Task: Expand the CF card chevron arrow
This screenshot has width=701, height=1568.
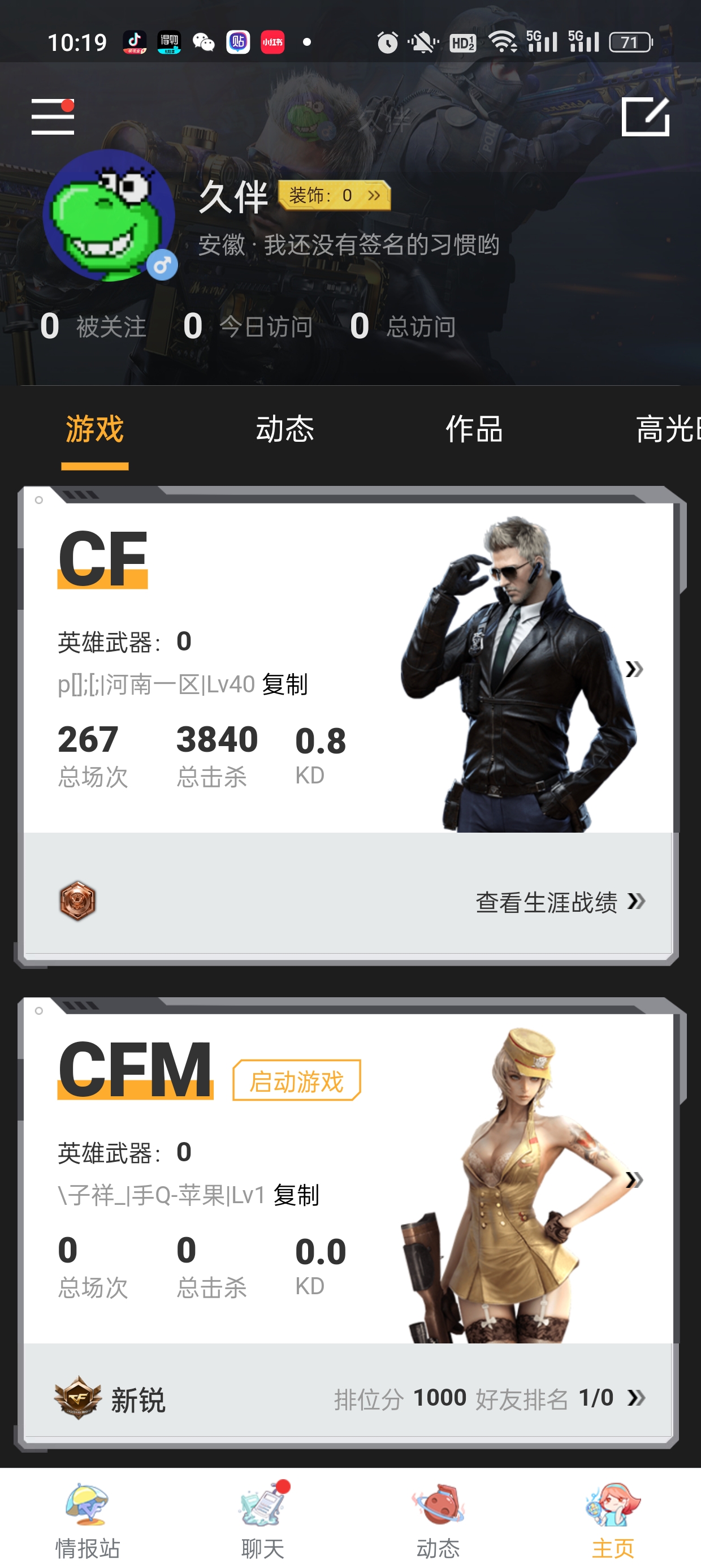Action: tap(634, 669)
